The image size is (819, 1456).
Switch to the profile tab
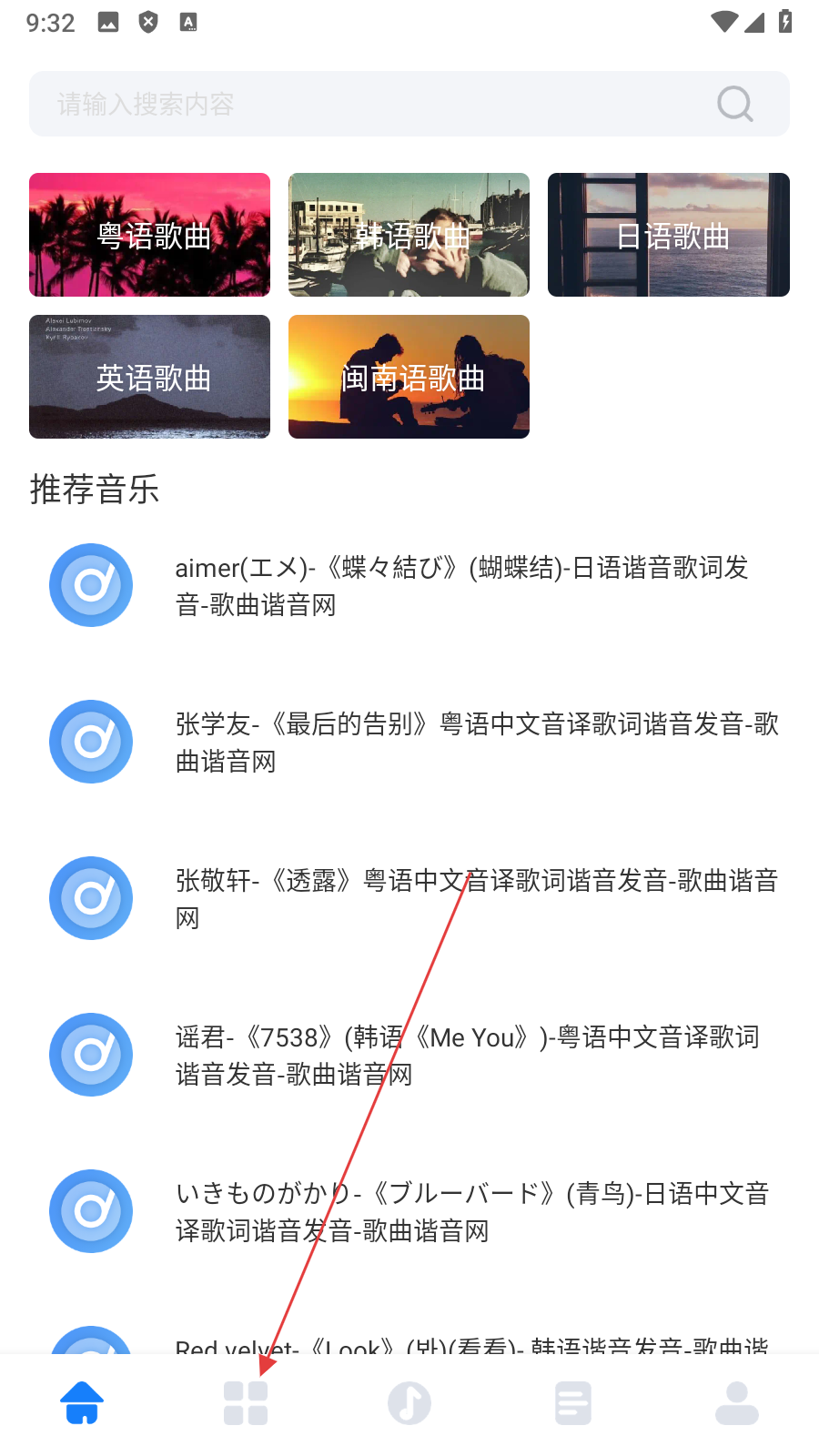coord(737,1402)
